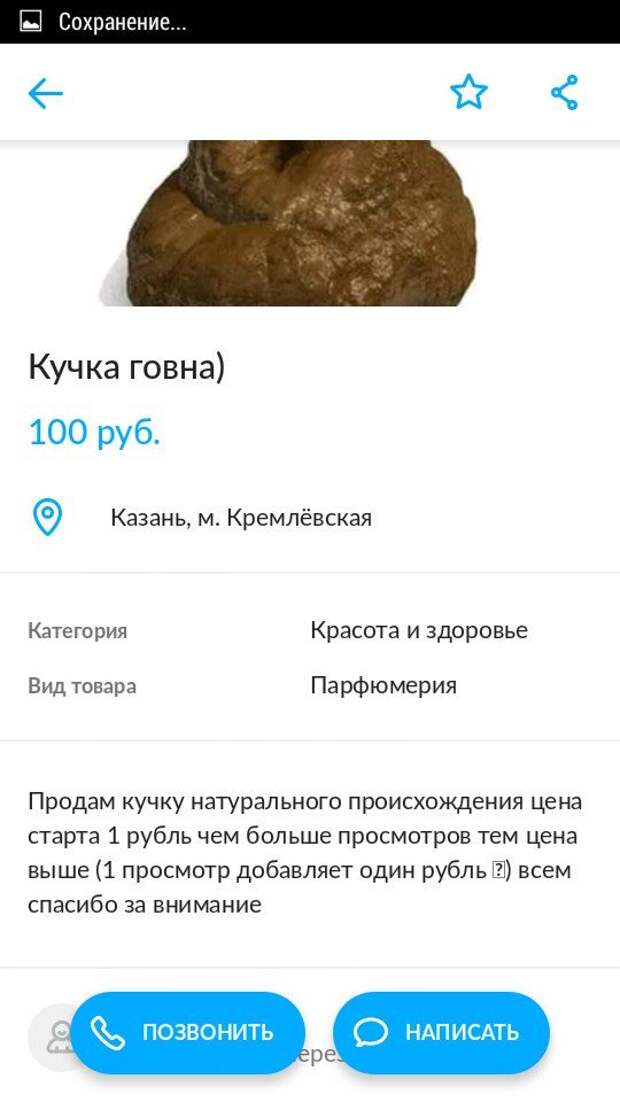Go back using the arrow icon

pos(45,94)
